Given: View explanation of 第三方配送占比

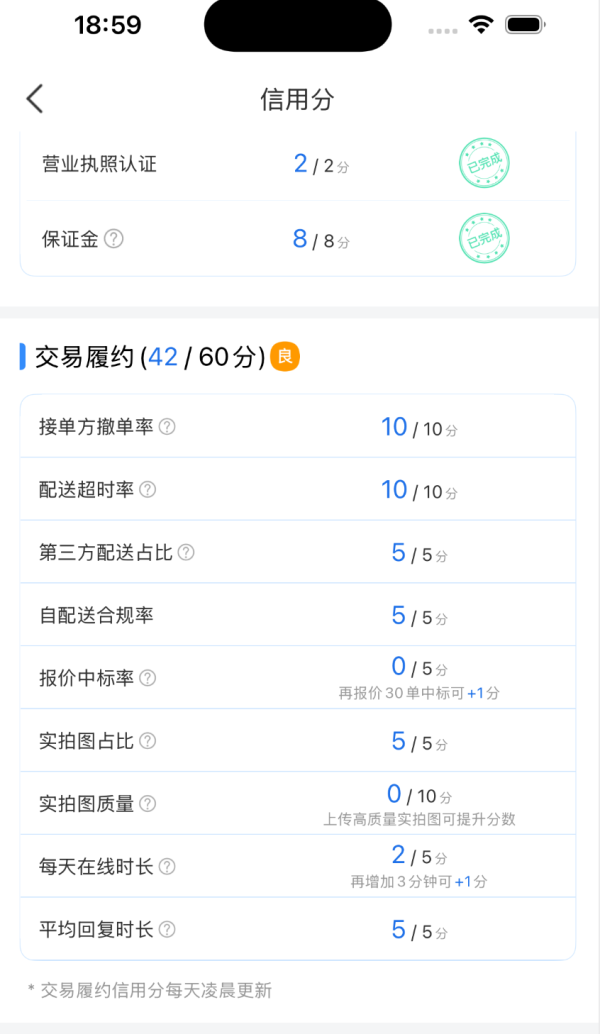Looking at the screenshot, I should 186,553.
